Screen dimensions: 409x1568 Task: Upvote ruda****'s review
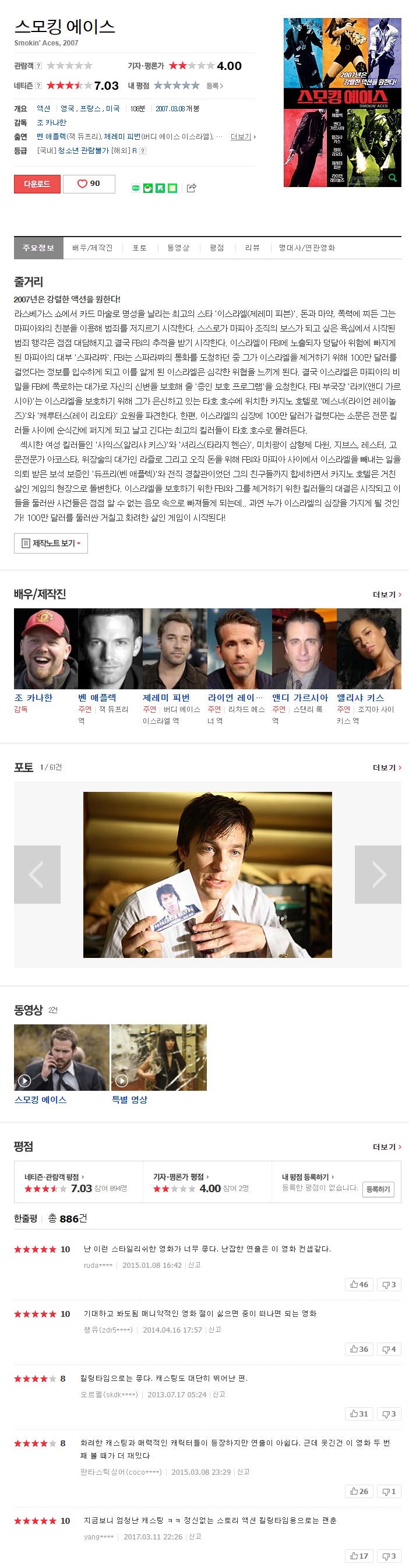coord(358,1285)
